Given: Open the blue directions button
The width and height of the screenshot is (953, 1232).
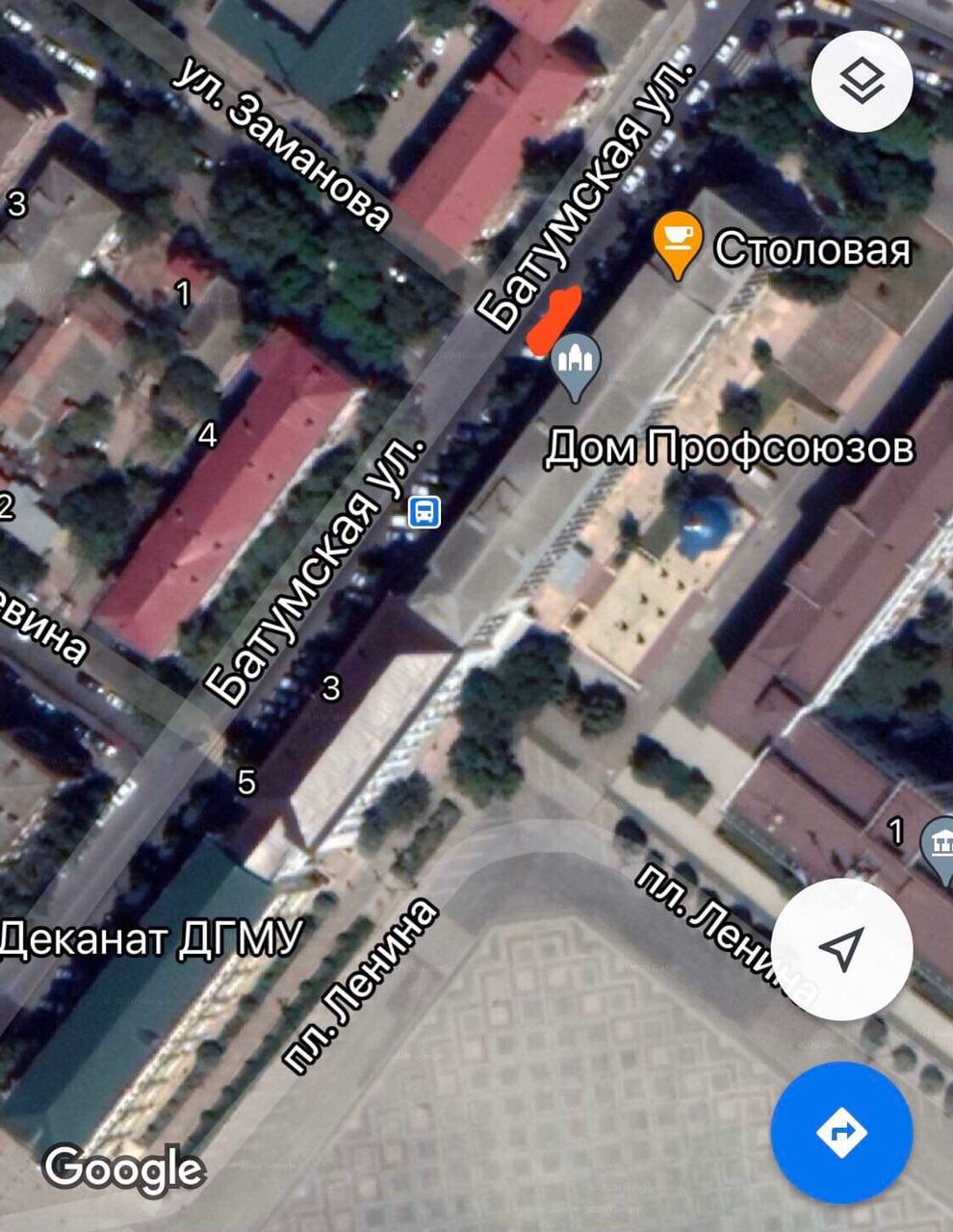Looking at the screenshot, I should (x=841, y=1132).
